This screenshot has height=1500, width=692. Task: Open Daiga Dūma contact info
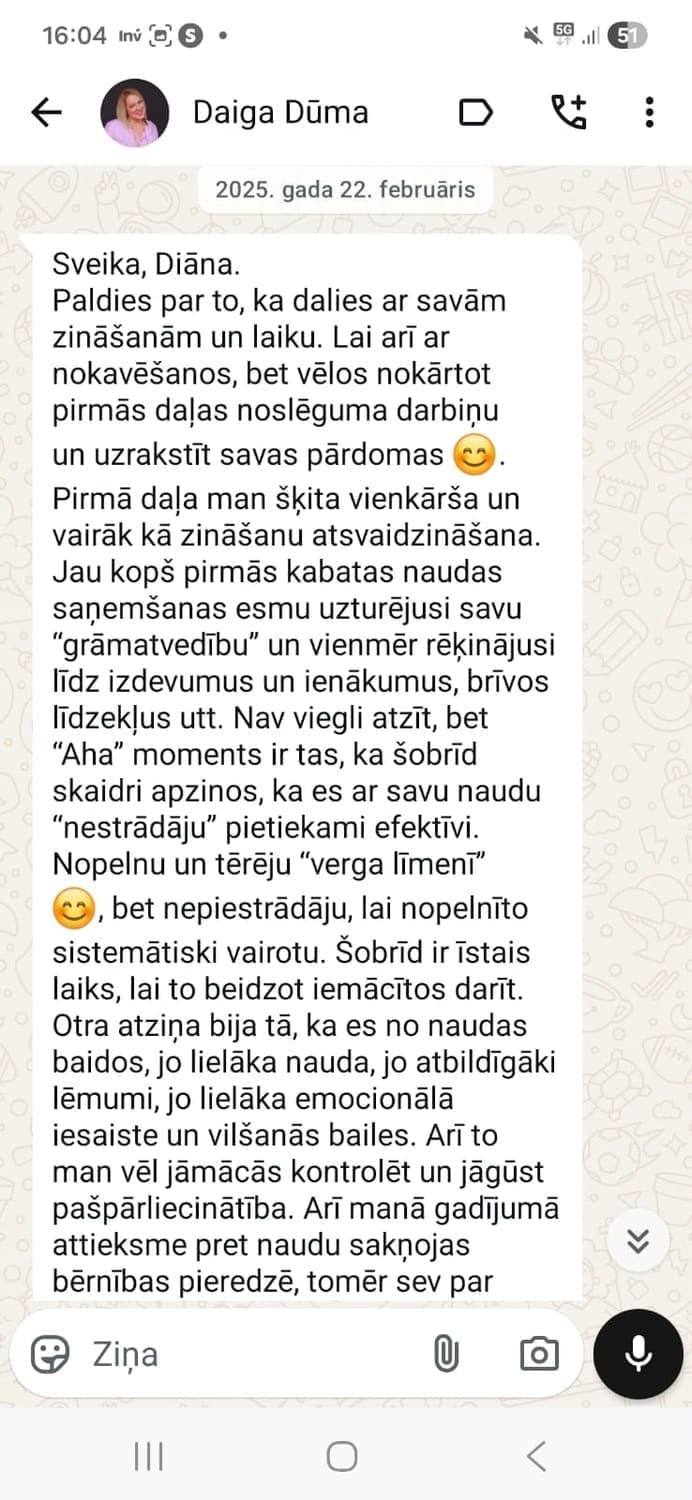pyautogui.click(x=280, y=113)
